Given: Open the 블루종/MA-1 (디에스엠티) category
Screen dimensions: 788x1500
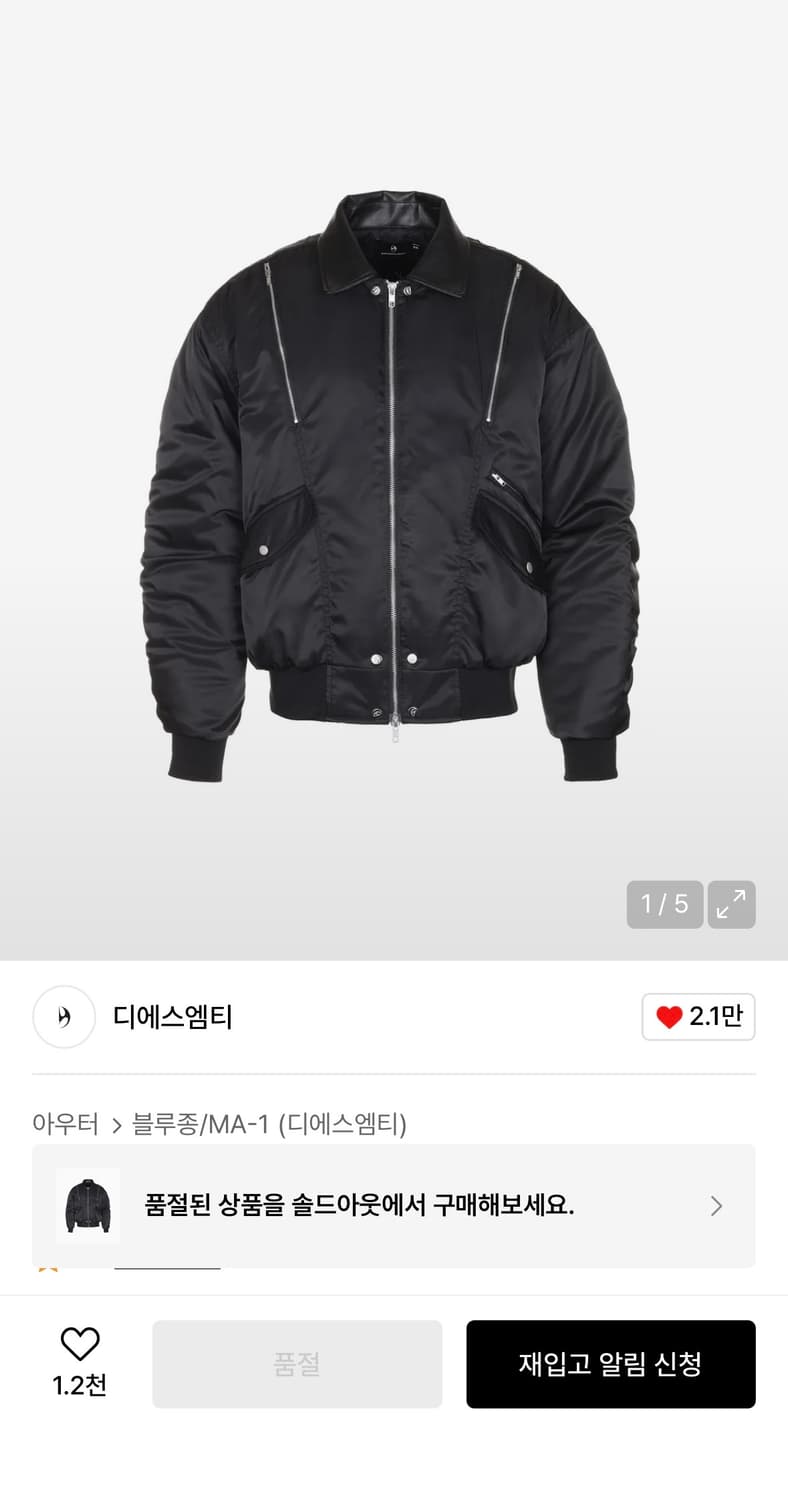Looking at the screenshot, I should pyautogui.click(x=270, y=1124).
